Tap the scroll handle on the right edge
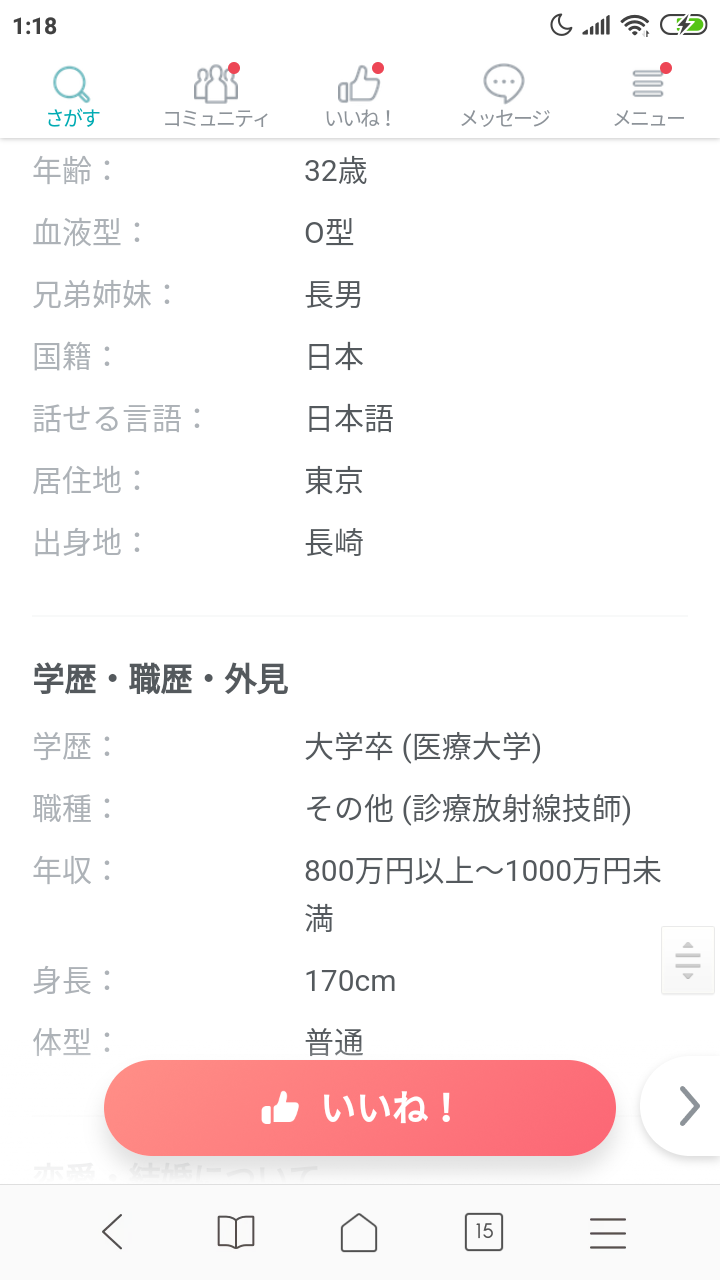 (x=688, y=960)
